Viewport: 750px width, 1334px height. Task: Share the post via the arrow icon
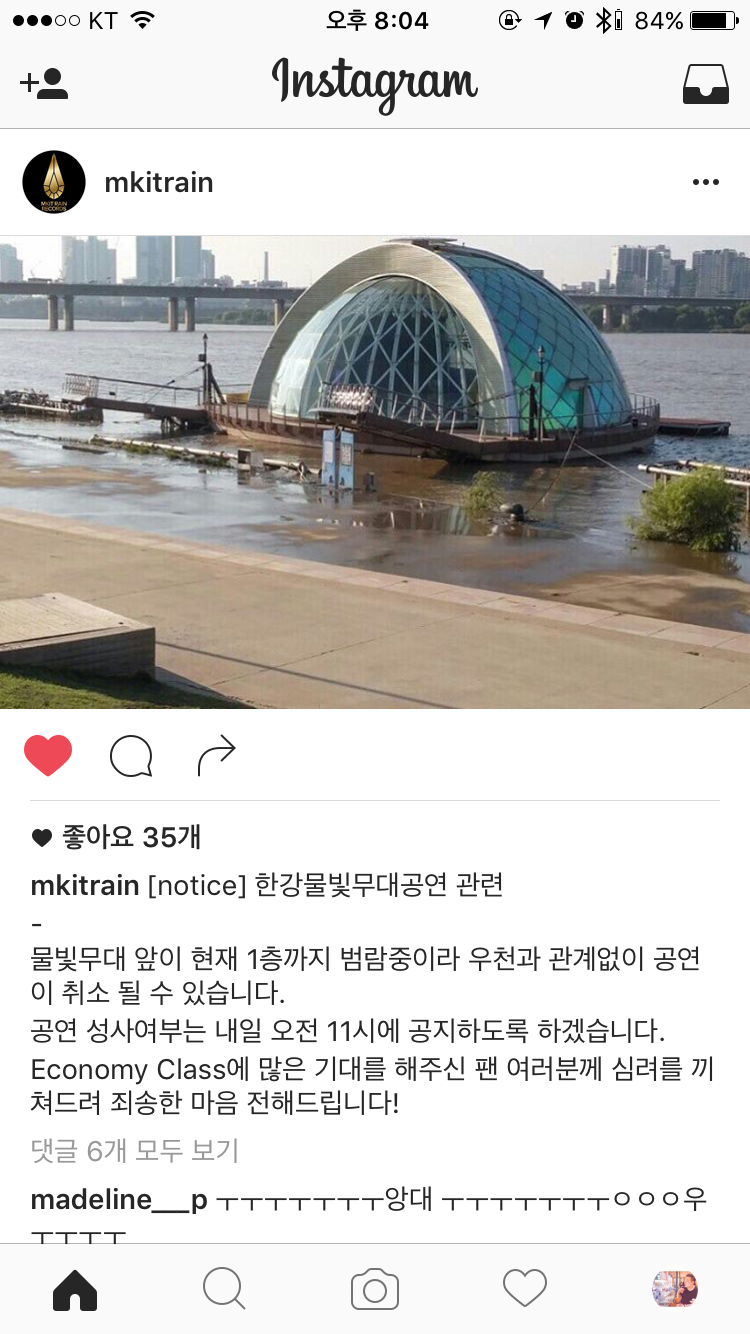point(216,756)
